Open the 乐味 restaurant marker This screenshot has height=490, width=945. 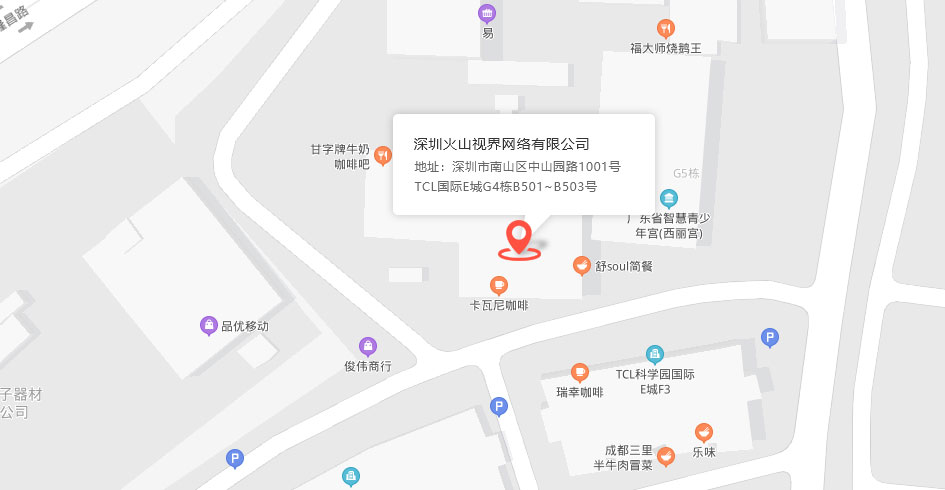pos(704,432)
